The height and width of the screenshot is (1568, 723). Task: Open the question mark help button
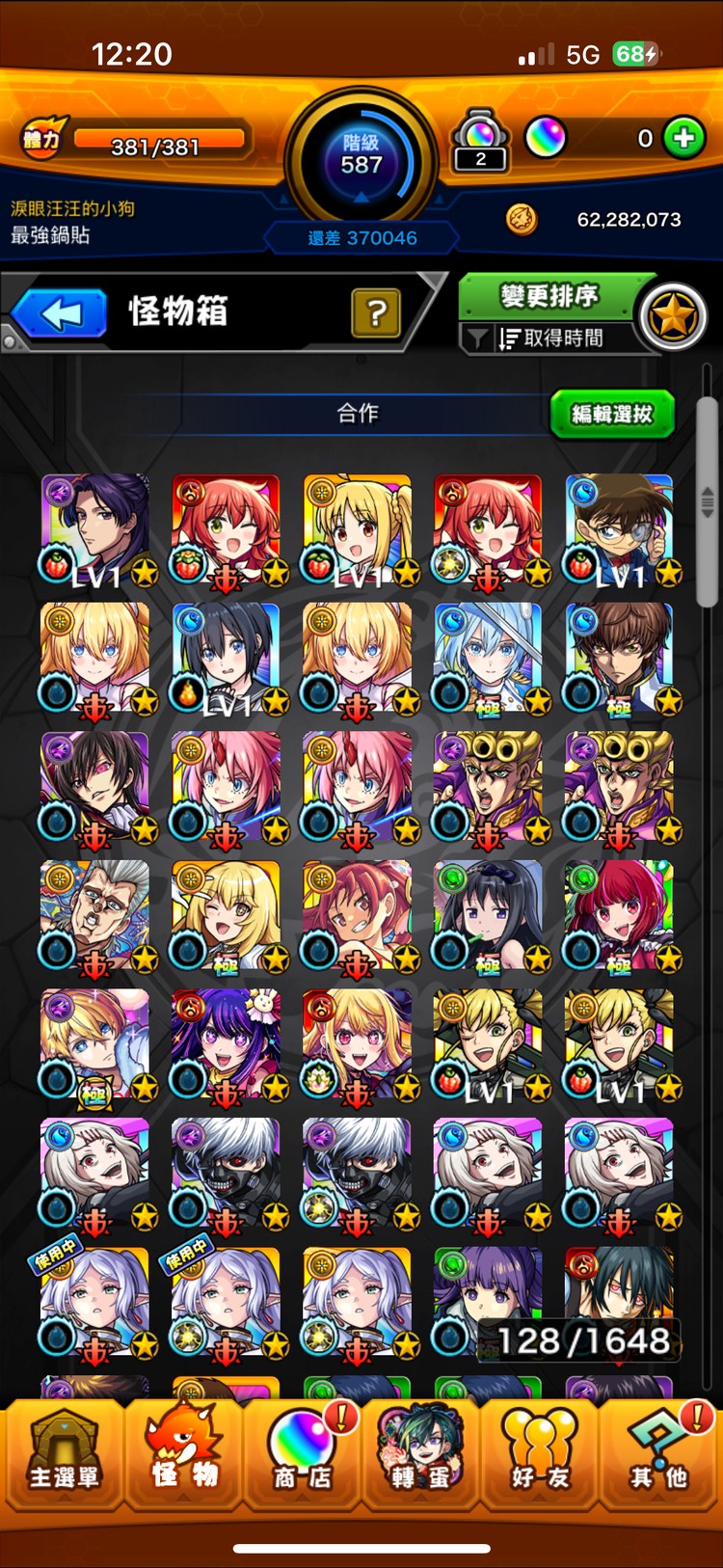tap(376, 312)
